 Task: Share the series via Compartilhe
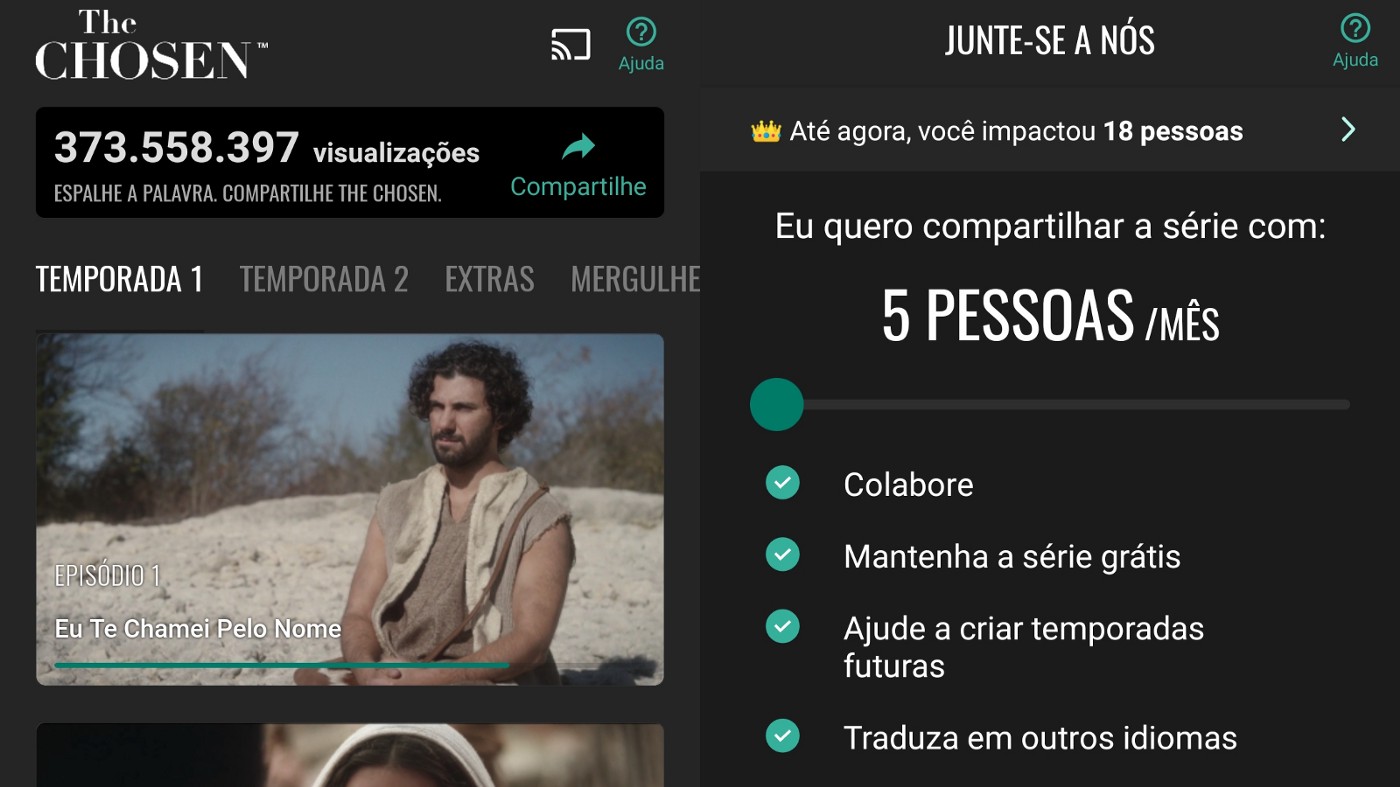pos(578,166)
